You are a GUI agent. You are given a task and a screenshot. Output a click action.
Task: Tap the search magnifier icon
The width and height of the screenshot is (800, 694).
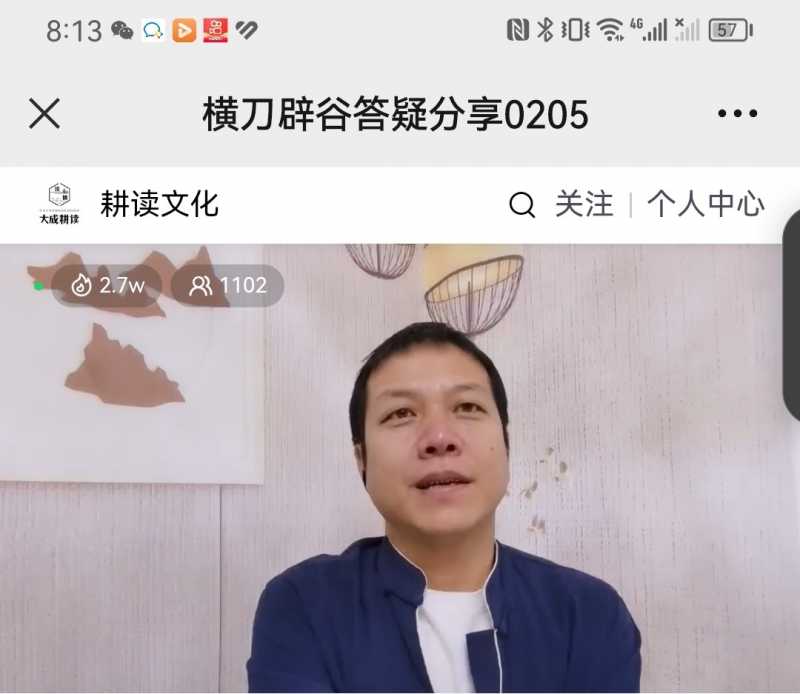pyautogui.click(x=522, y=205)
